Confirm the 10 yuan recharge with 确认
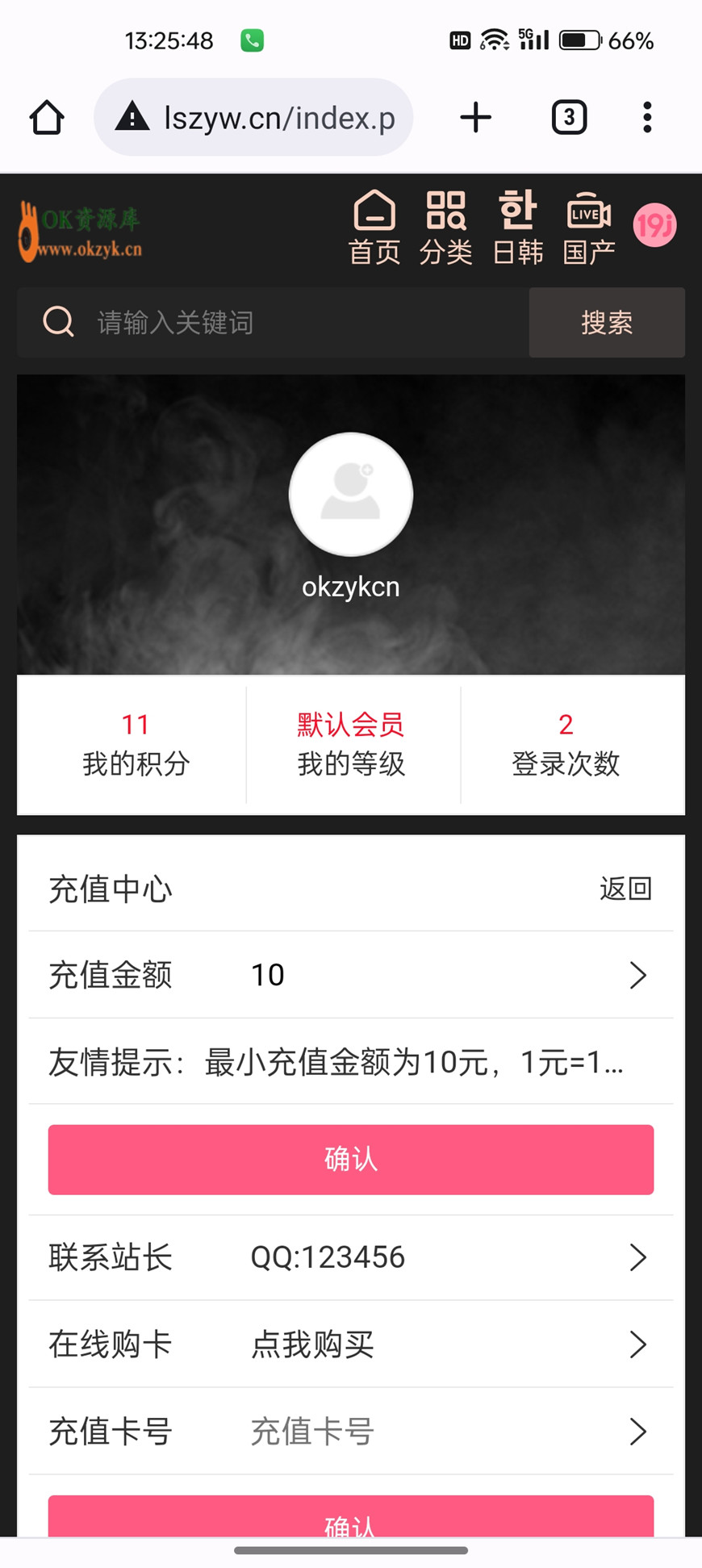702x1568 pixels. [351, 1160]
